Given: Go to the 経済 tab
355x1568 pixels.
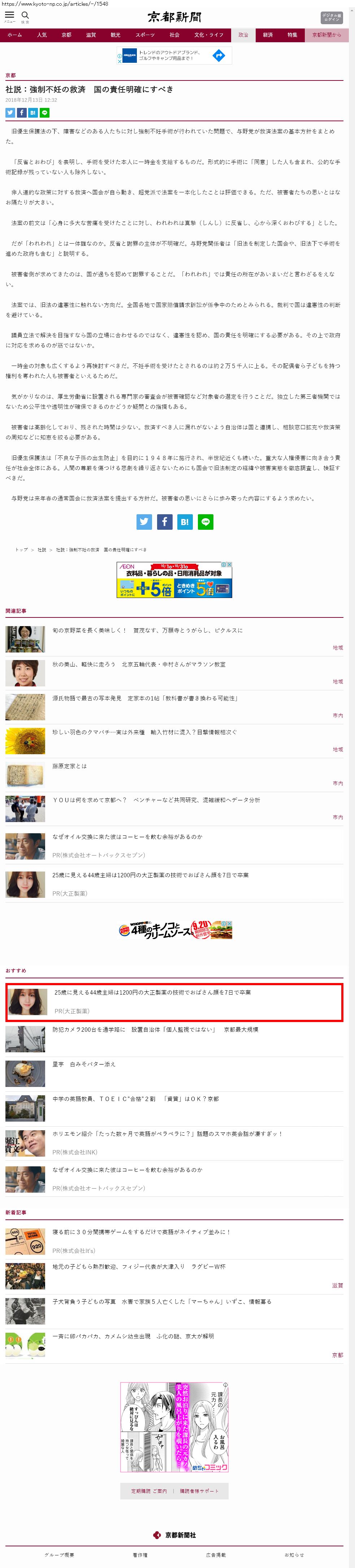Looking at the screenshot, I should [x=268, y=35].
